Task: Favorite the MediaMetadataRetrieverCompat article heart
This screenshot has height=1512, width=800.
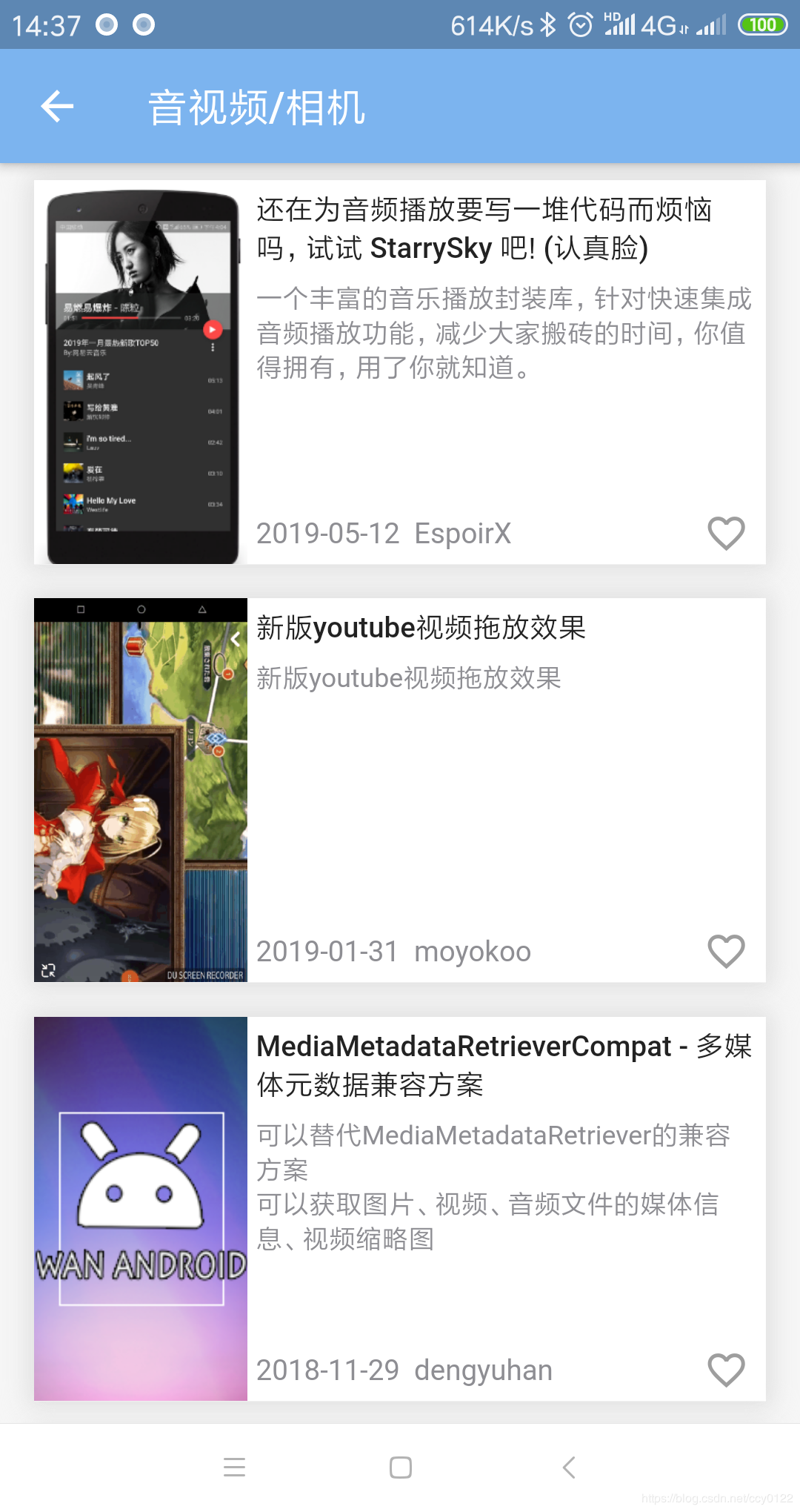Action: [x=725, y=1369]
